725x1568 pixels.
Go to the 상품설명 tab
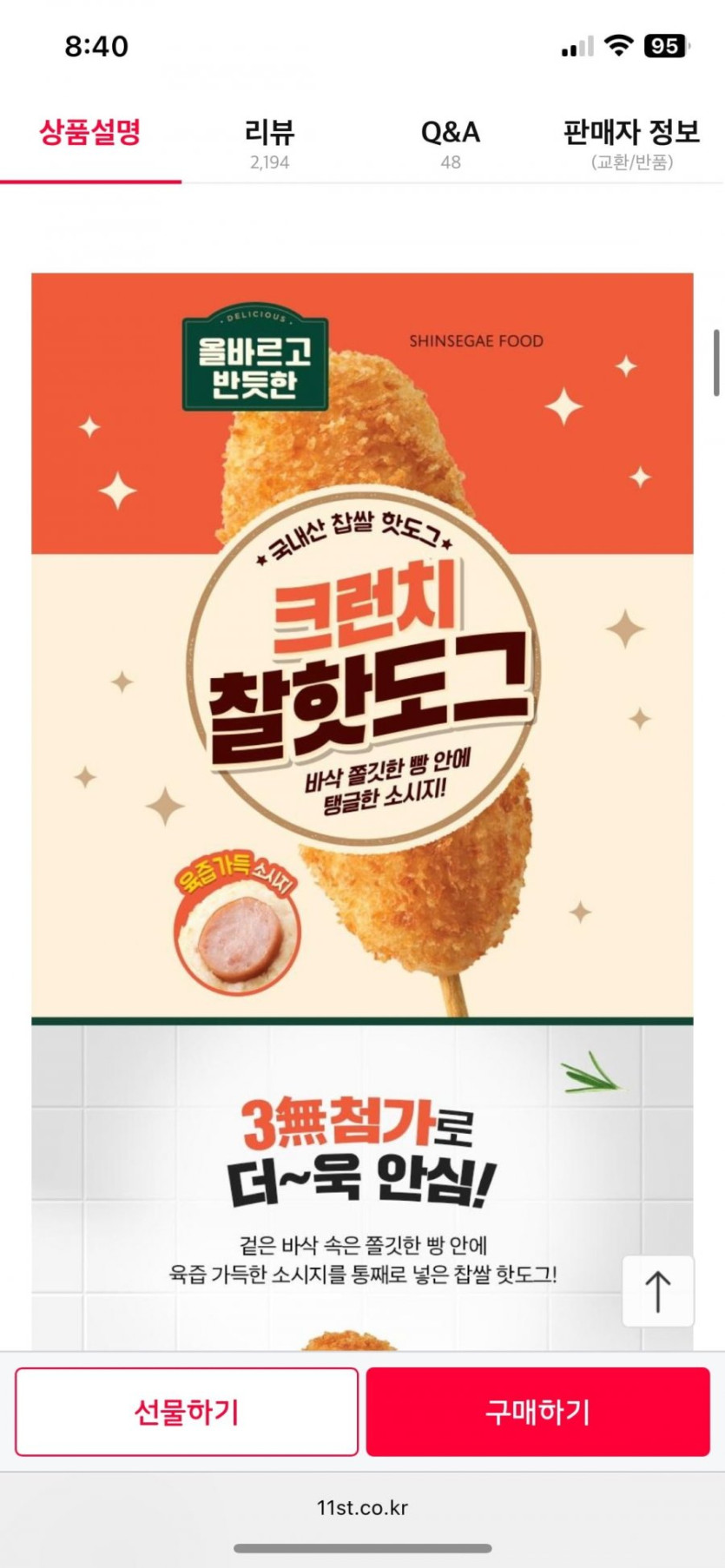[x=90, y=143]
